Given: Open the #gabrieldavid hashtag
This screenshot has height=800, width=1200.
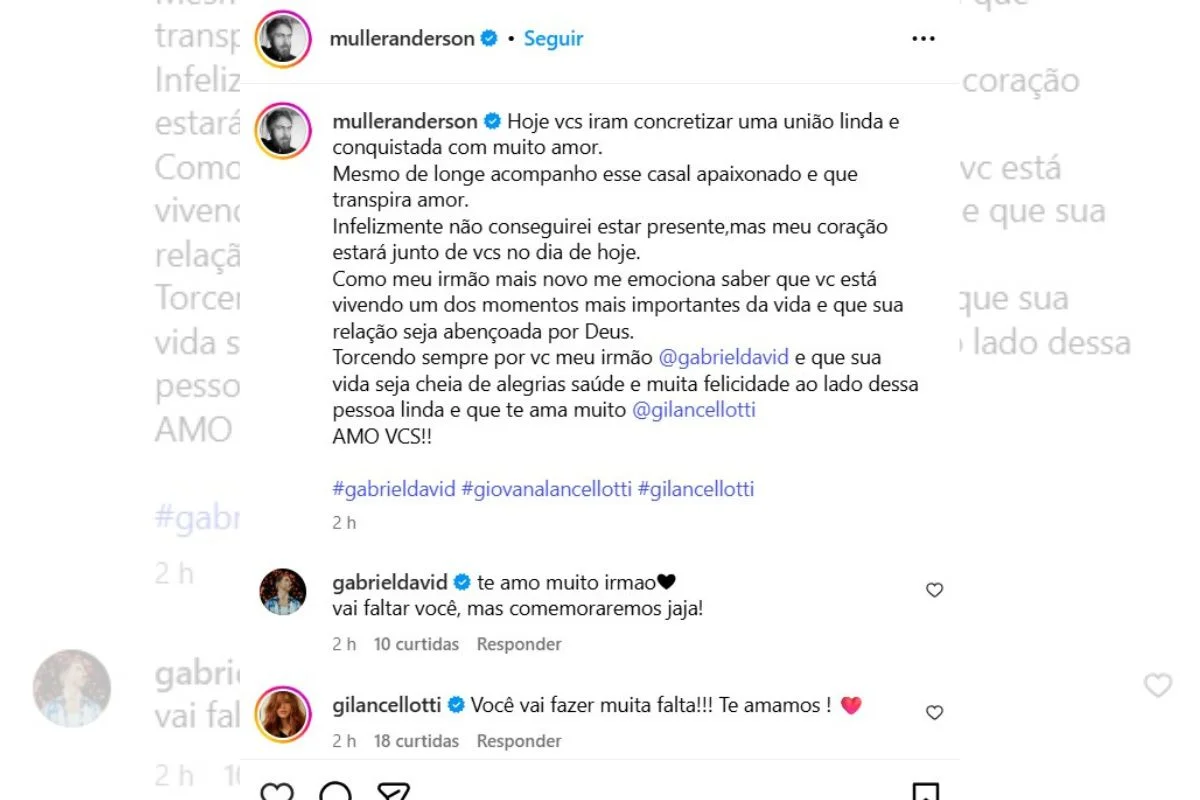Looking at the screenshot, I should point(394,489).
